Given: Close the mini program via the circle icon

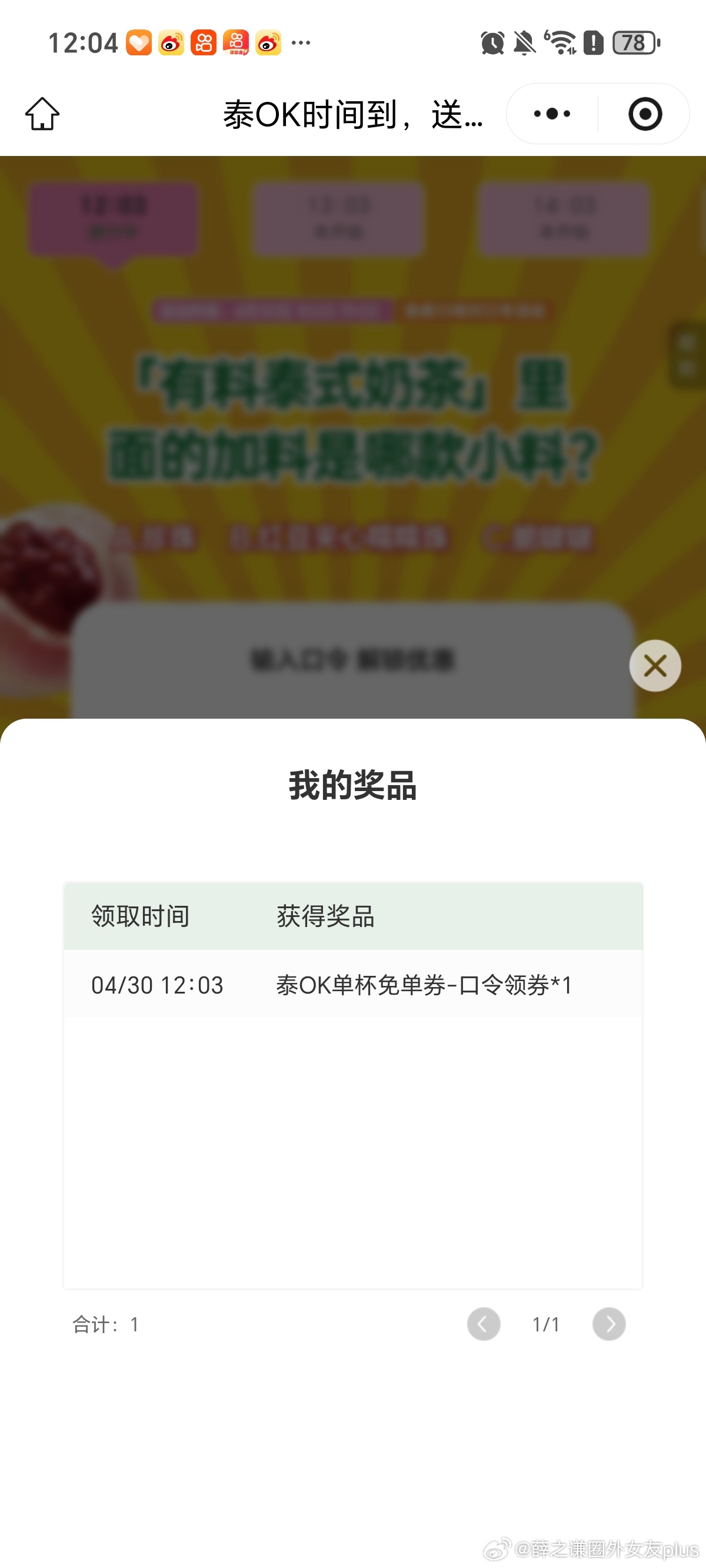Looking at the screenshot, I should (x=645, y=114).
